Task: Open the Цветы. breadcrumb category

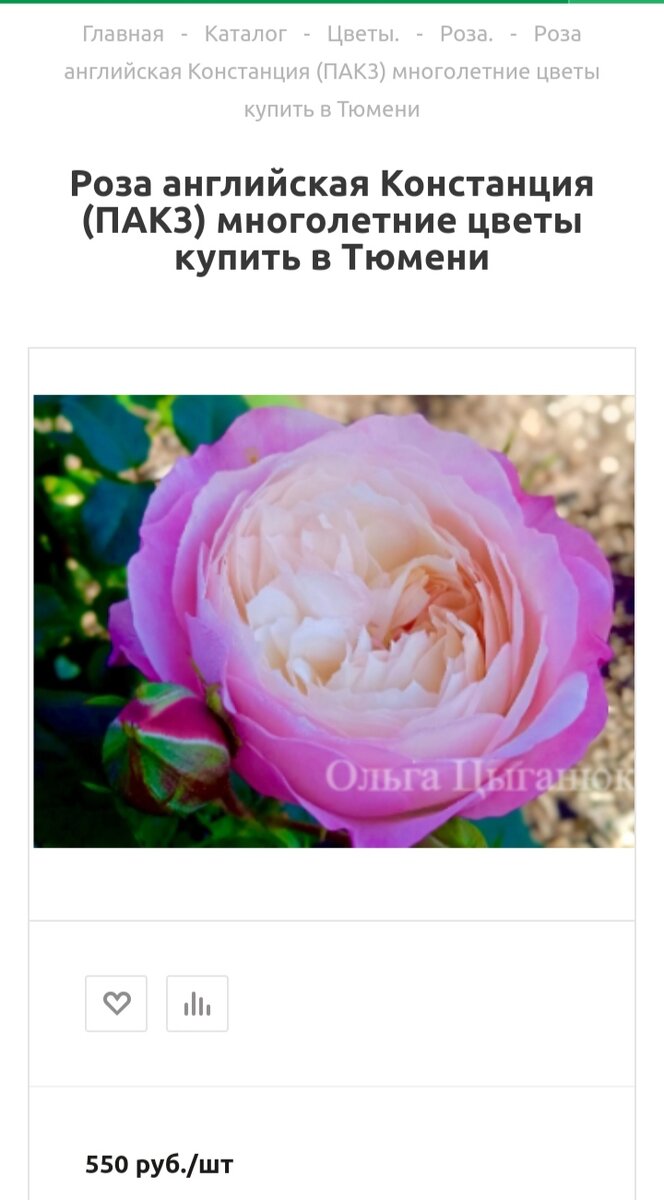Action: point(363,34)
